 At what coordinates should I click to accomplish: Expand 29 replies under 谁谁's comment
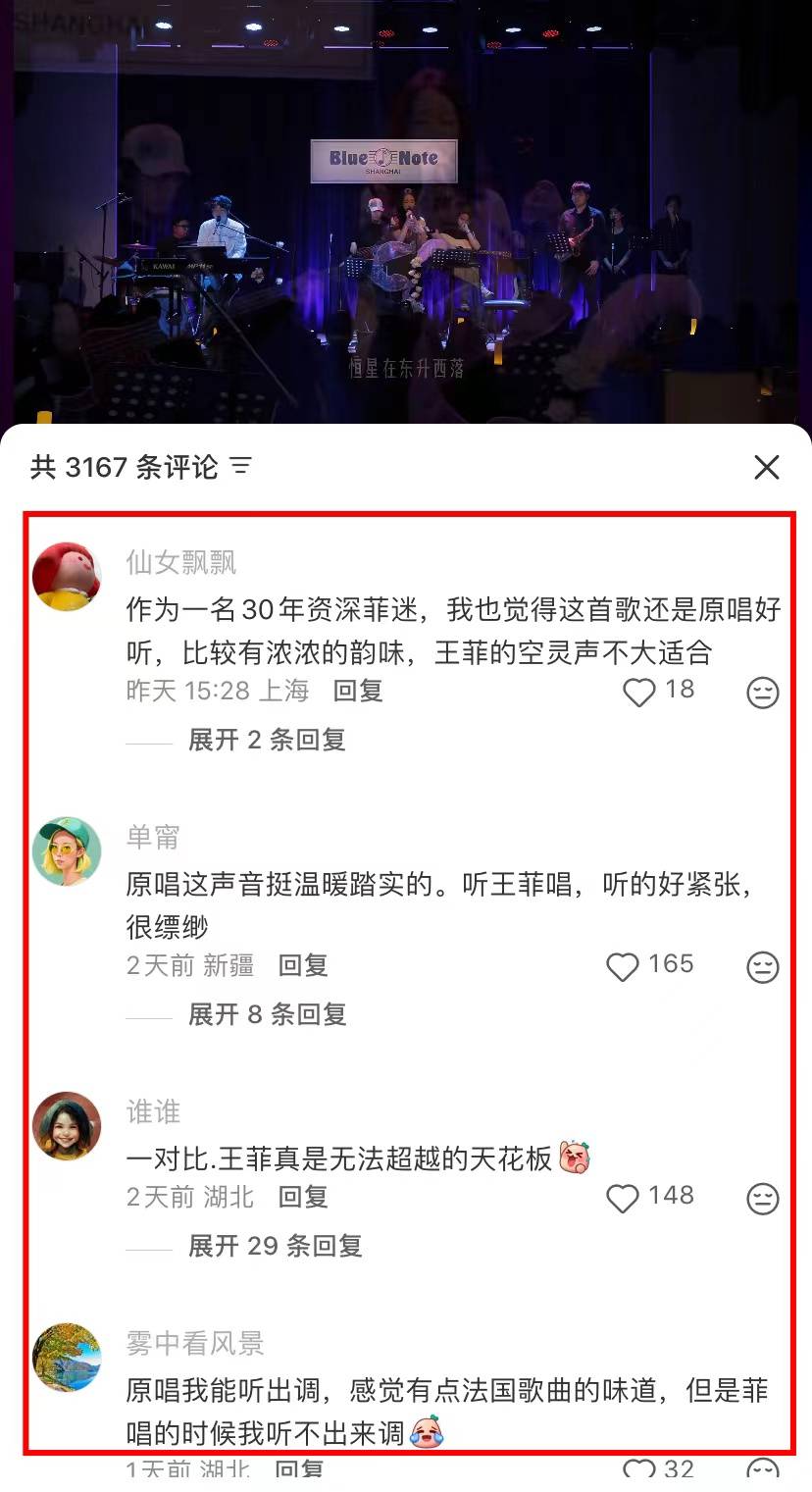pyautogui.click(x=275, y=1246)
